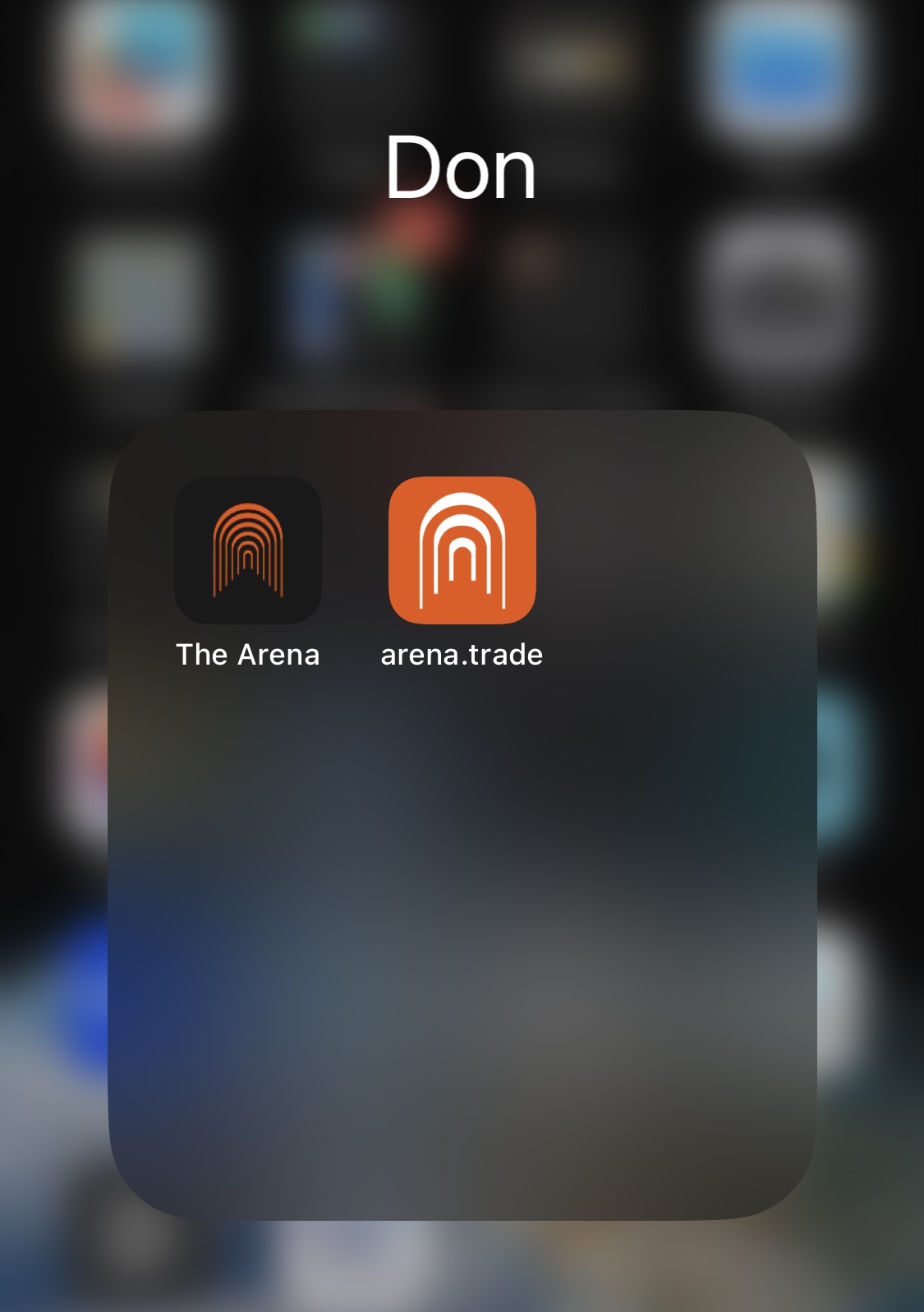Open The Arena app

click(248, 550)
